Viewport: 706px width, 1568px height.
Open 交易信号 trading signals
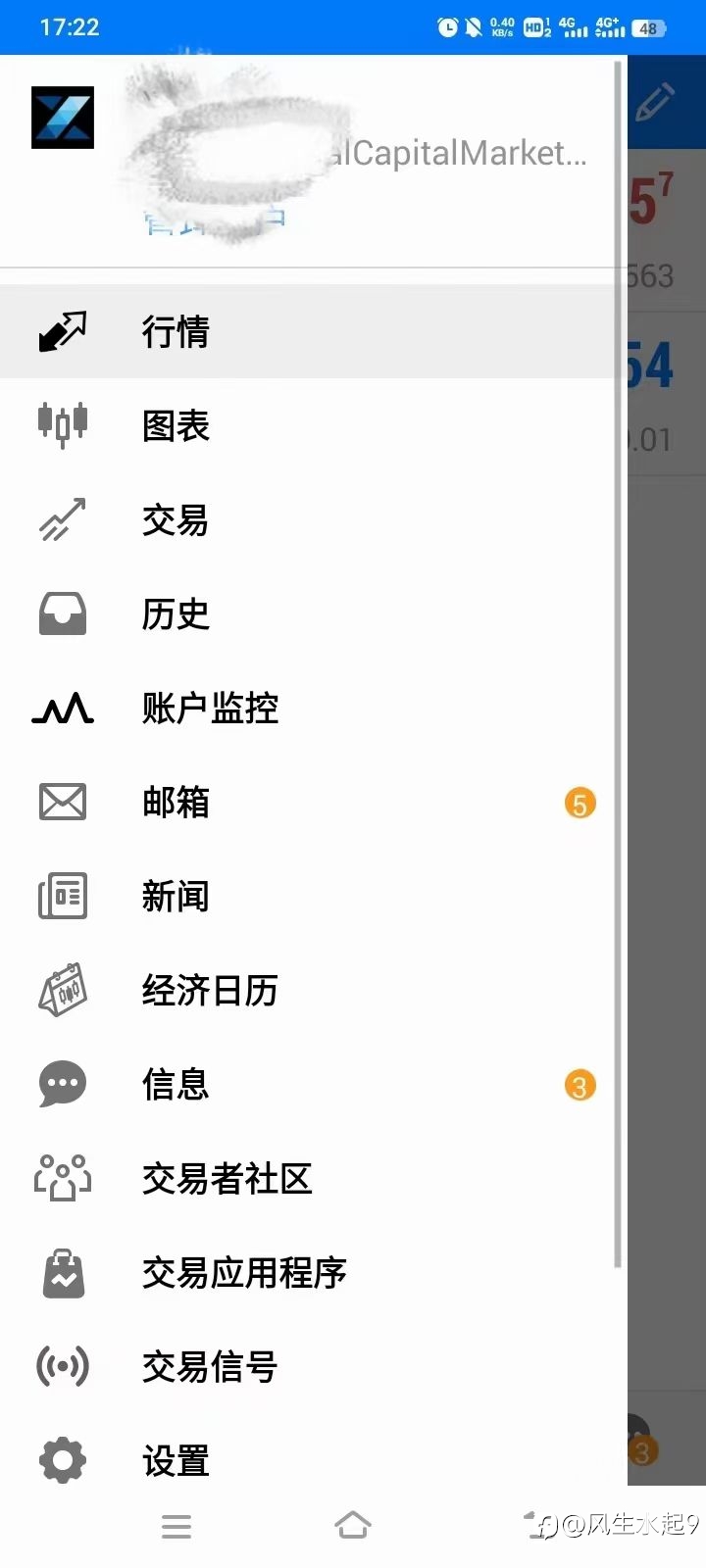coord(314,1366)
